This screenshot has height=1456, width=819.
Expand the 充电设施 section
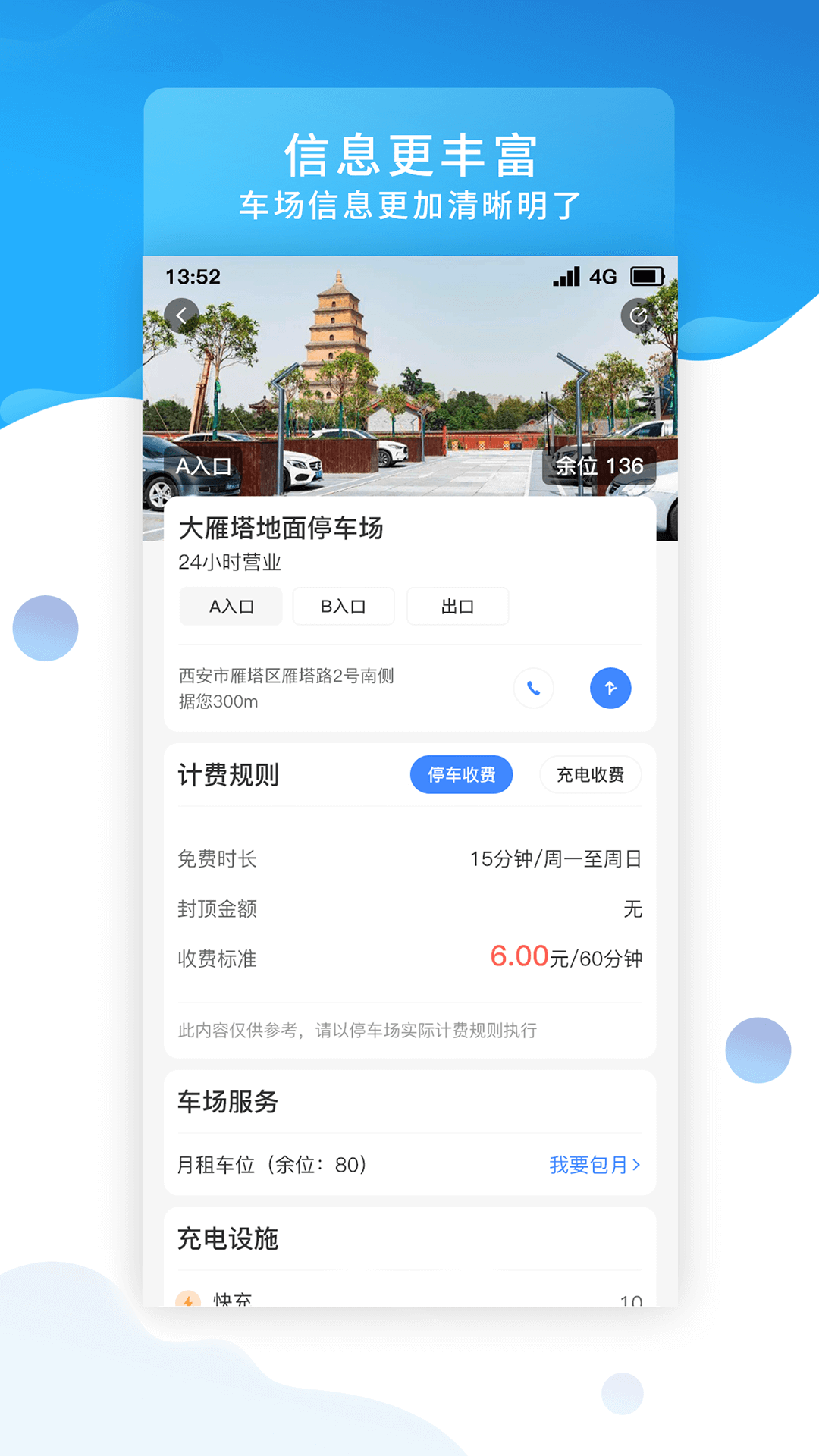(x=226, y=1240)
